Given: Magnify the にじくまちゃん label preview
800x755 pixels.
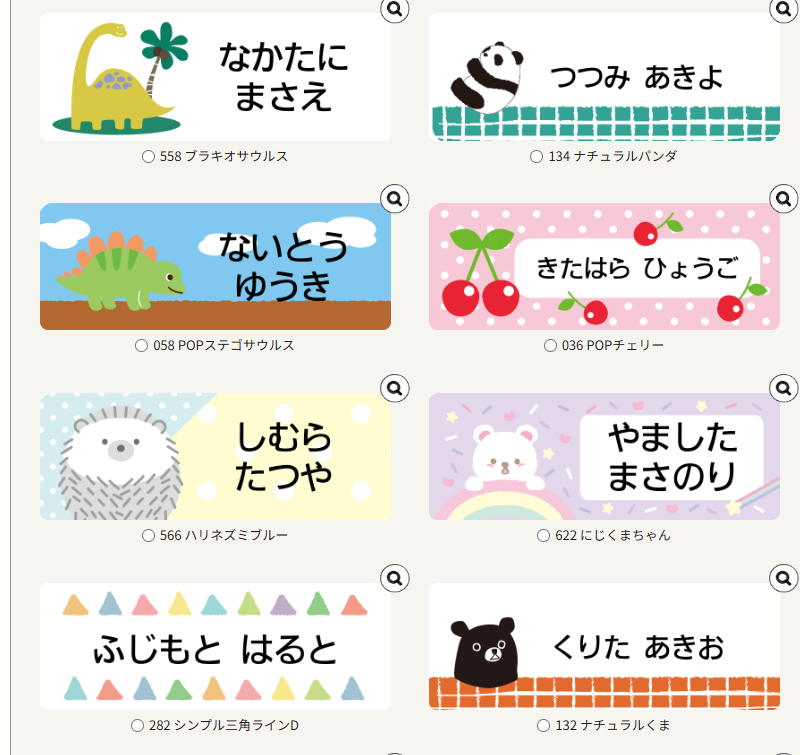Looking at the screenshot, I should tap(784, 388).
